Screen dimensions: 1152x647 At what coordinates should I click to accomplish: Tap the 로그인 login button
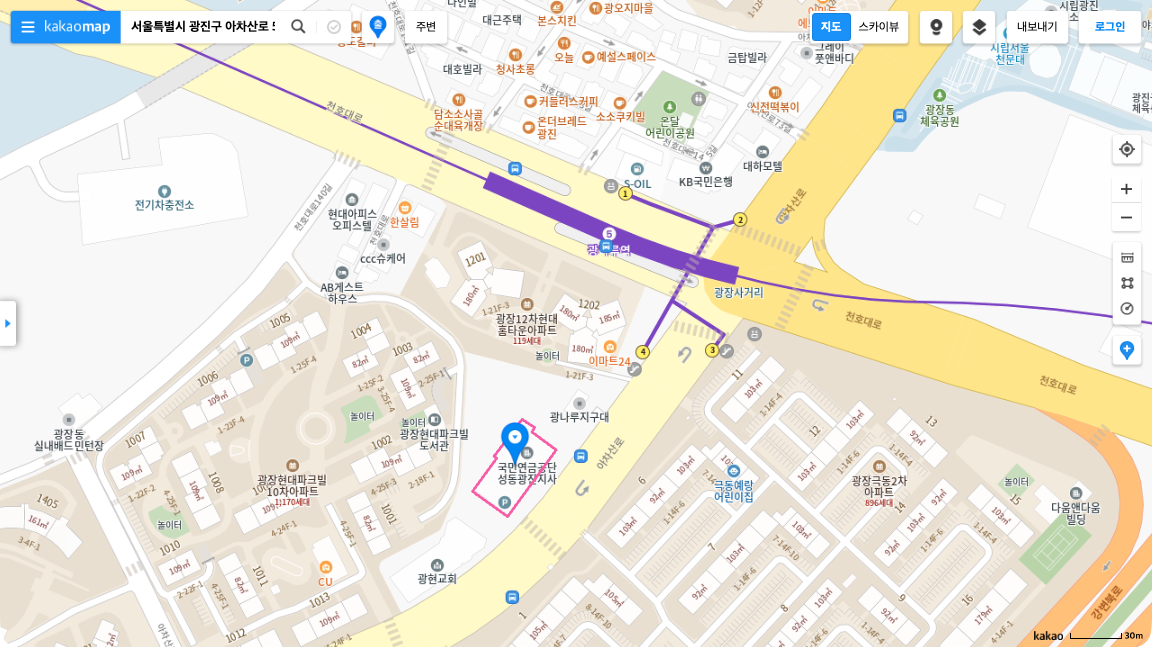[1110, 27]
